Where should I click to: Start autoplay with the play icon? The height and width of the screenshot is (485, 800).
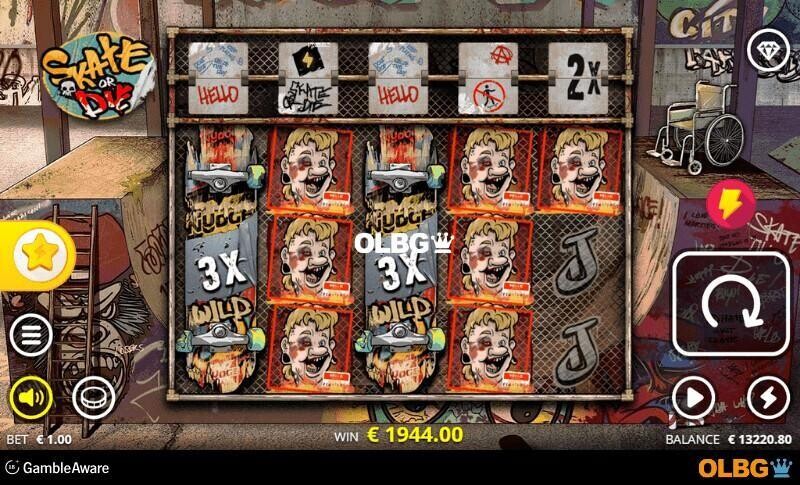tap(693, 398)
